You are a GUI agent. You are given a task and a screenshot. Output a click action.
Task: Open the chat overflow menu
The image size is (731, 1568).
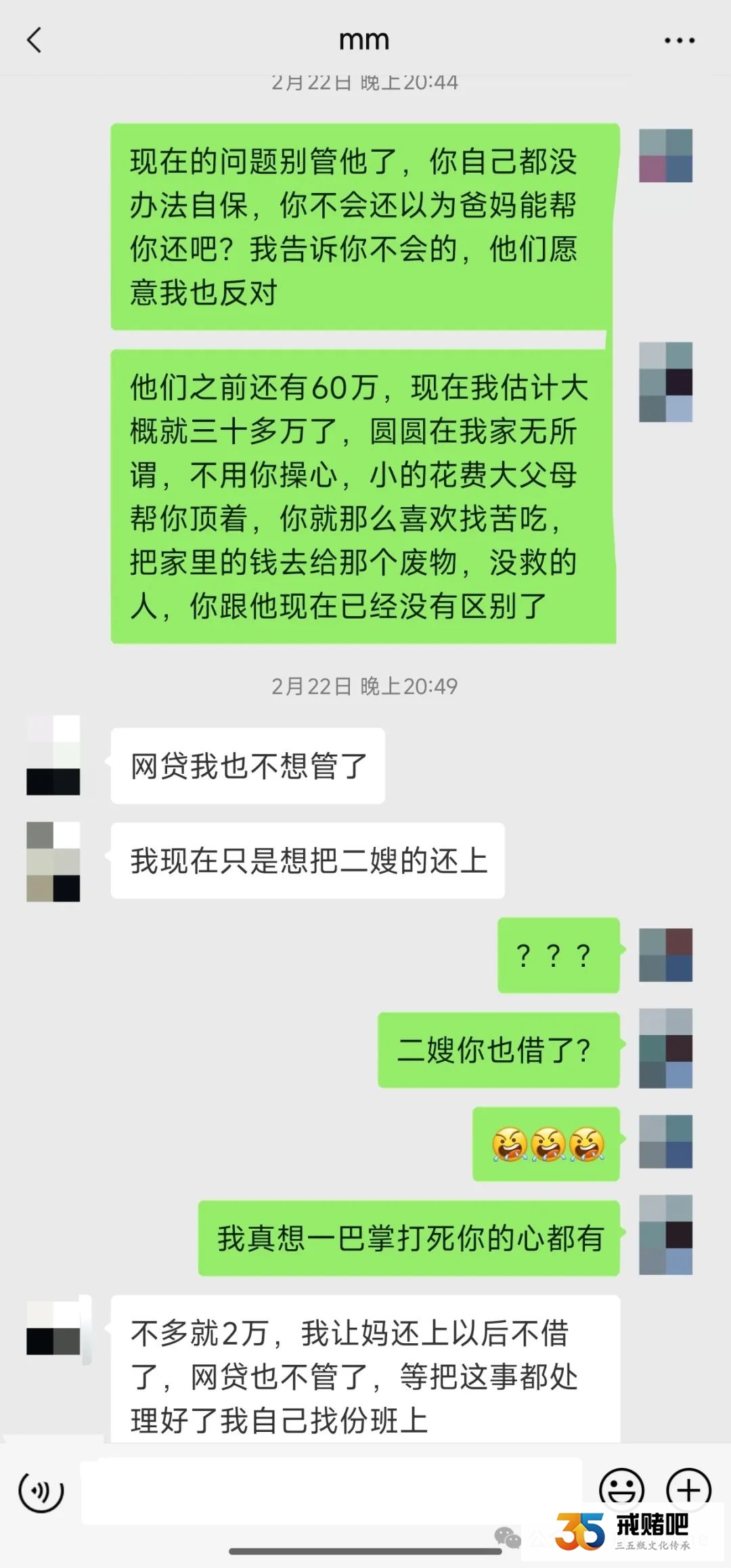[679, 41]
